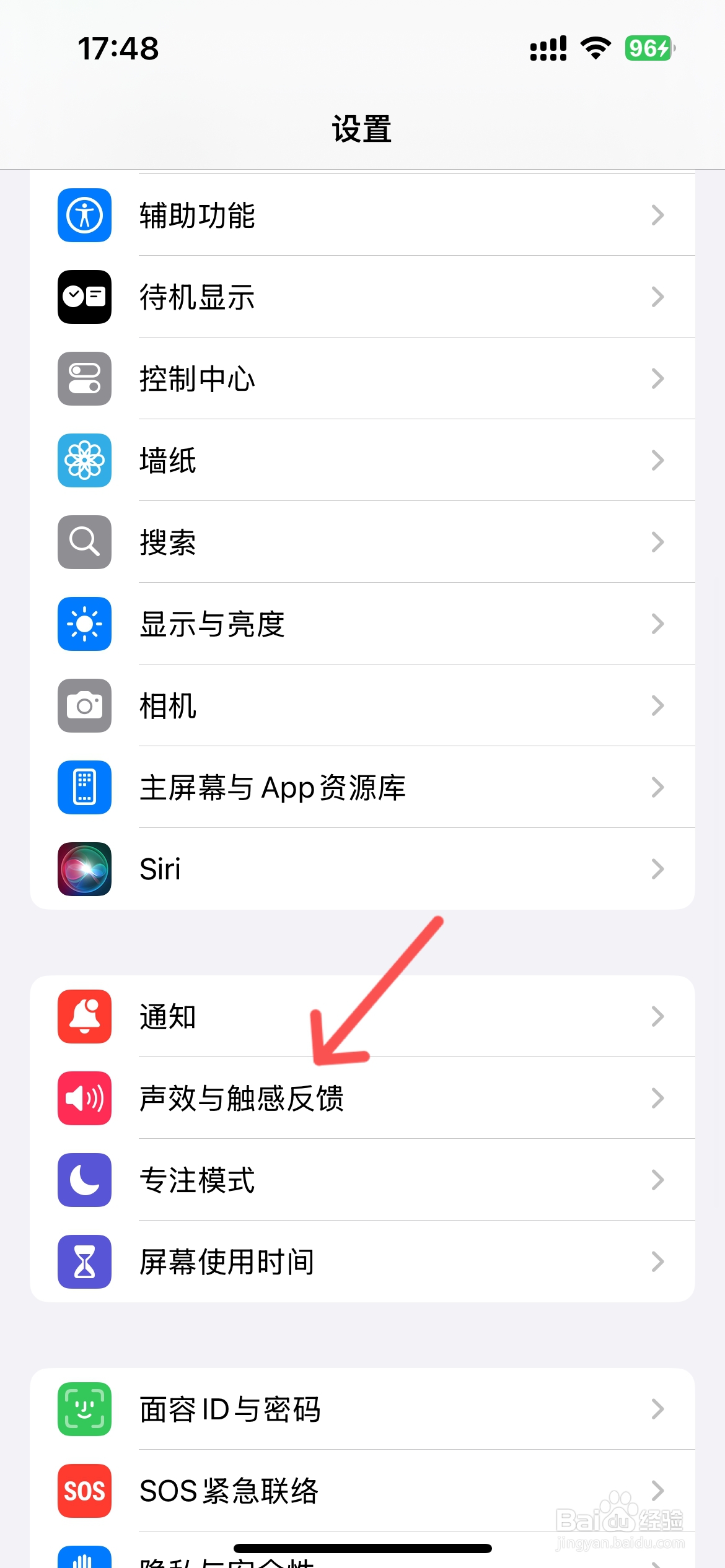
Task: Tap the Face ID (面容ID) icon
Action: point(84,1410)
